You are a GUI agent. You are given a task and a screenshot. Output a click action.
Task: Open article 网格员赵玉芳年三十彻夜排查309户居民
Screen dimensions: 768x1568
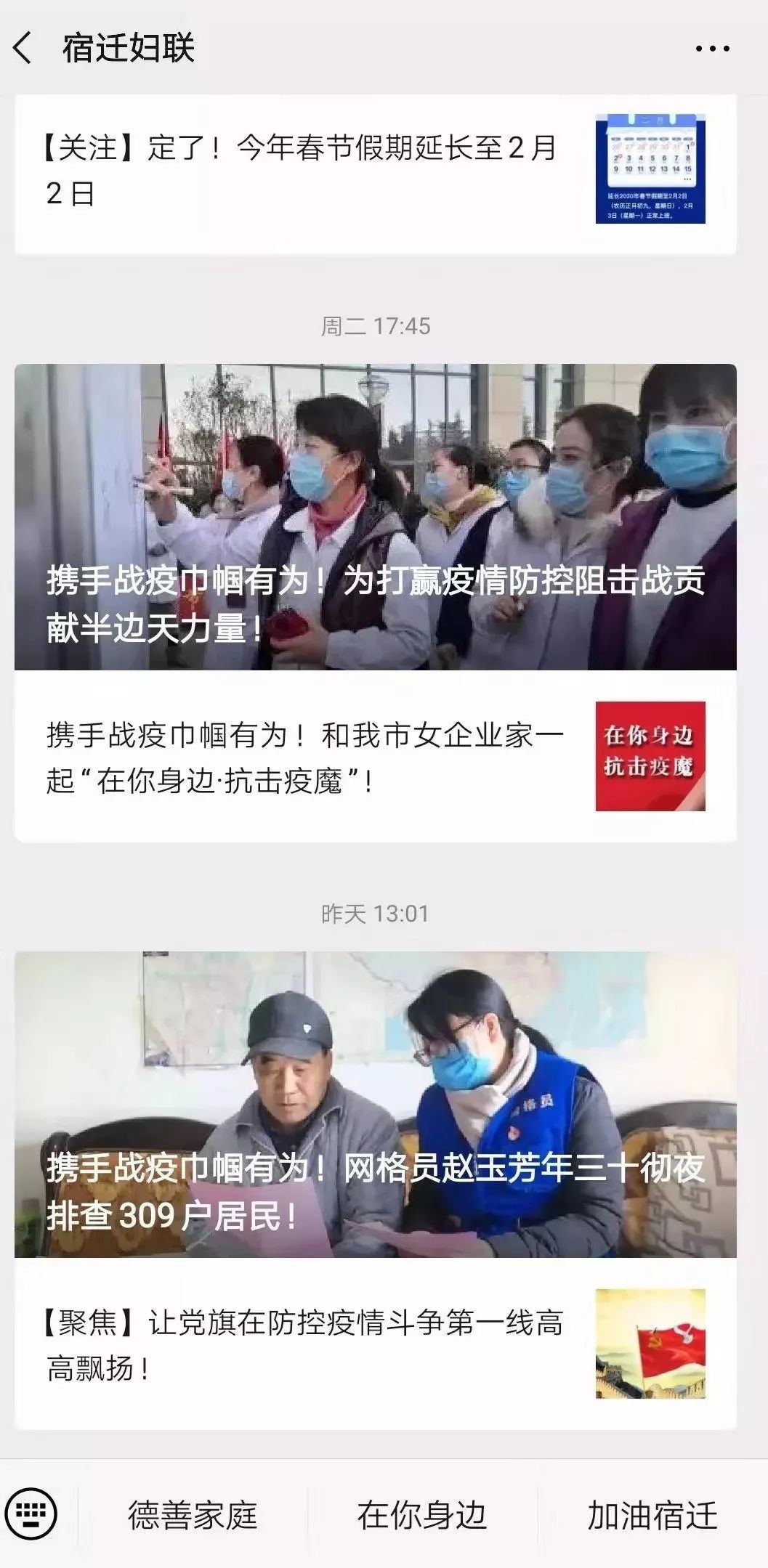pyautogui.click(x=375, y=1105)
